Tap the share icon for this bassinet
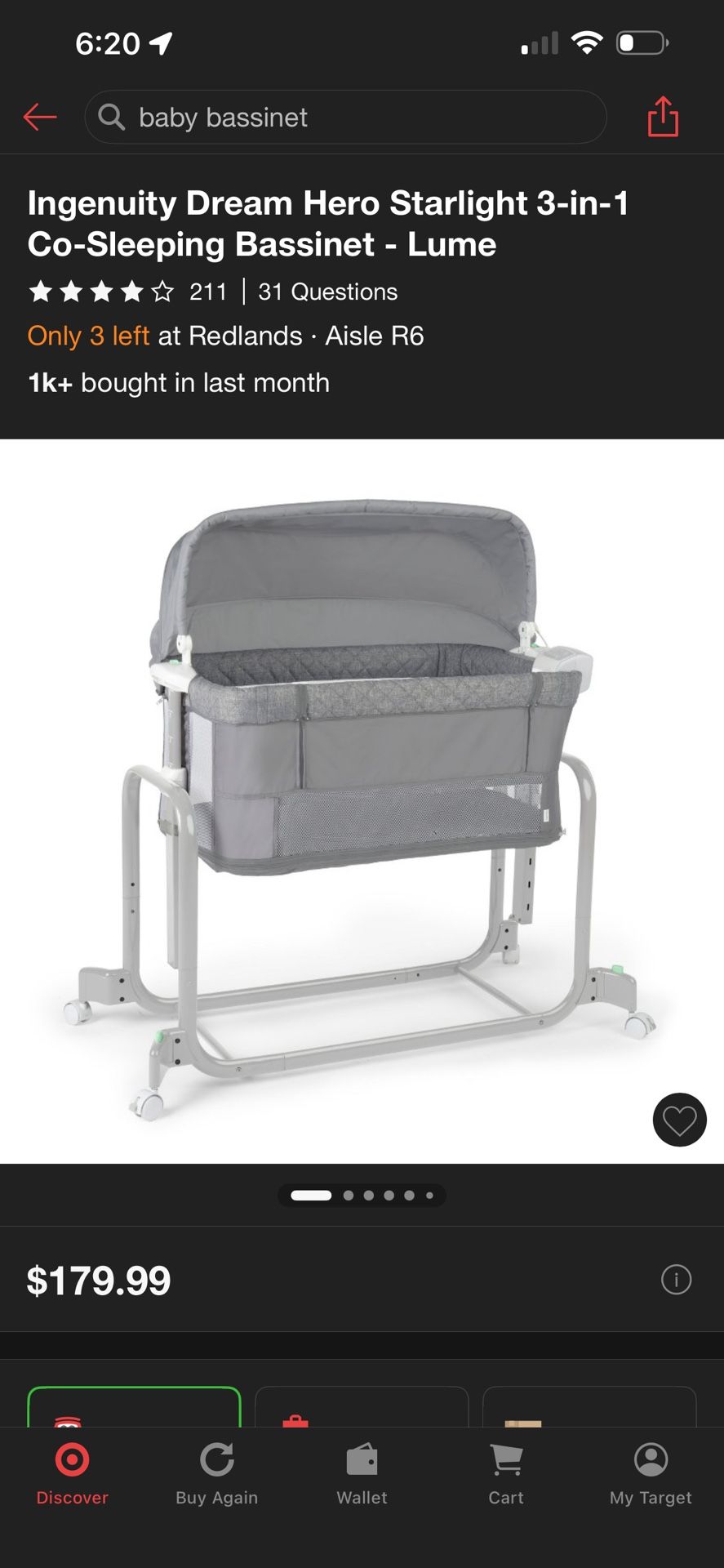Screen dimensions: 724x1568 pos(661,117)
